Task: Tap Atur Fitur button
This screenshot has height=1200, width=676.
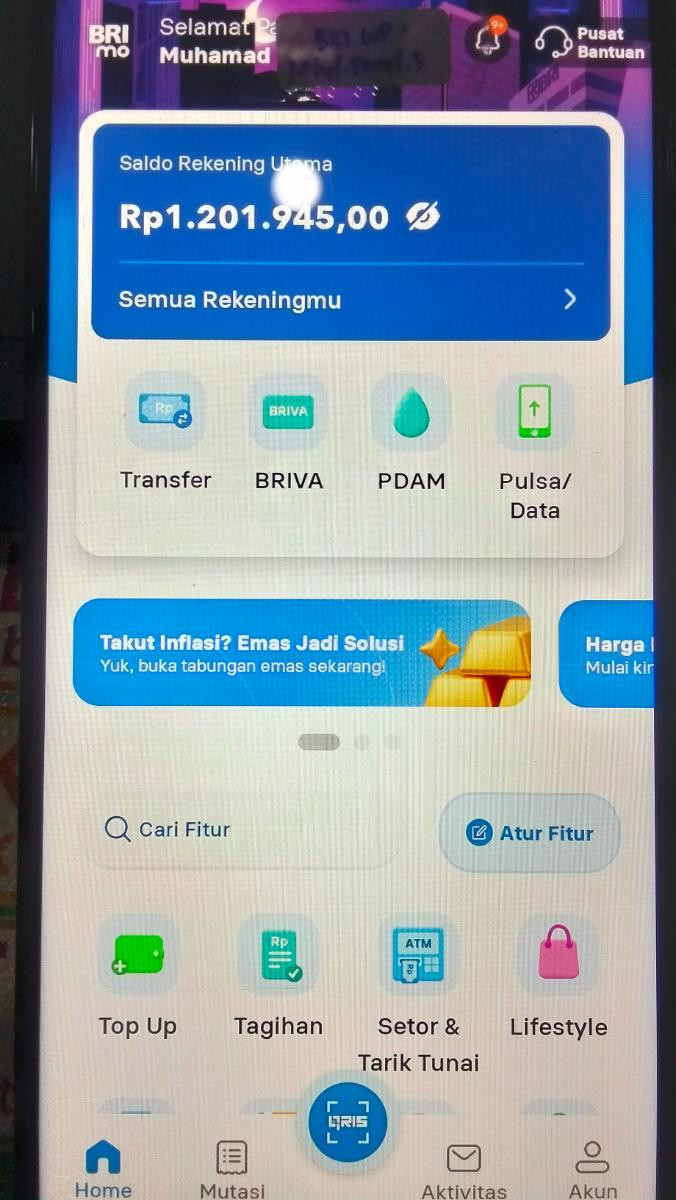Action: pyautogui.click(x=529, y=833)
